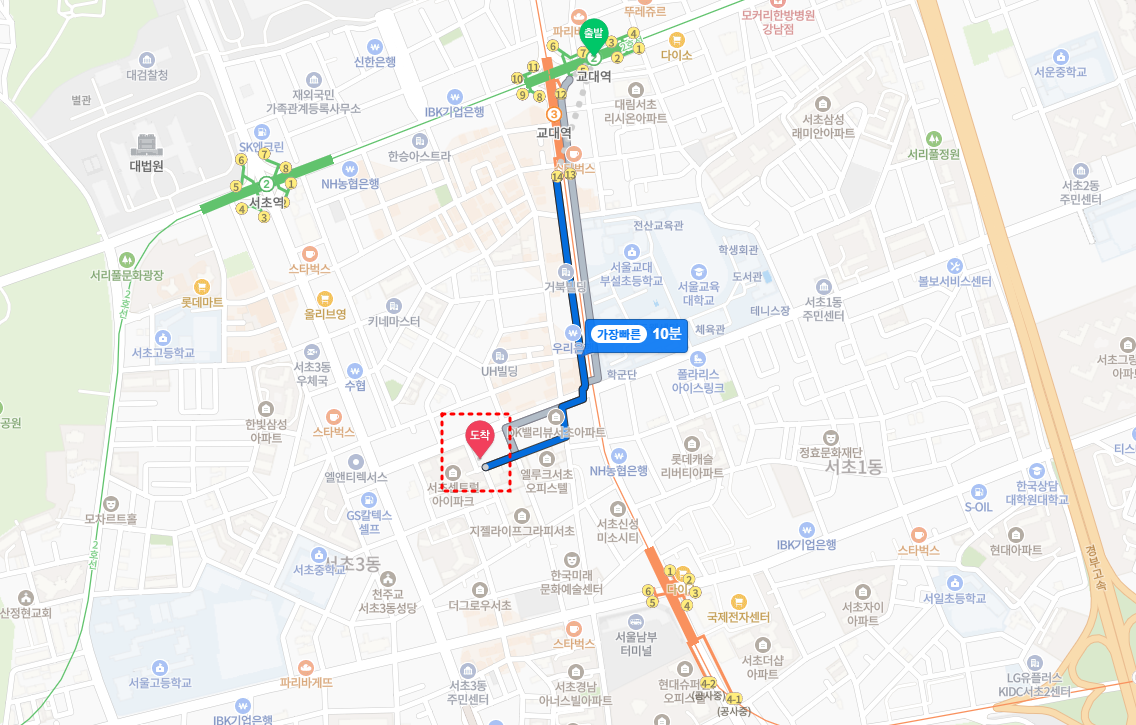This screenshot has width=1136, height=725.
Task: Open the 서울남부터미널 place marker
Action: pyautogui.click(x=634, y=622)
